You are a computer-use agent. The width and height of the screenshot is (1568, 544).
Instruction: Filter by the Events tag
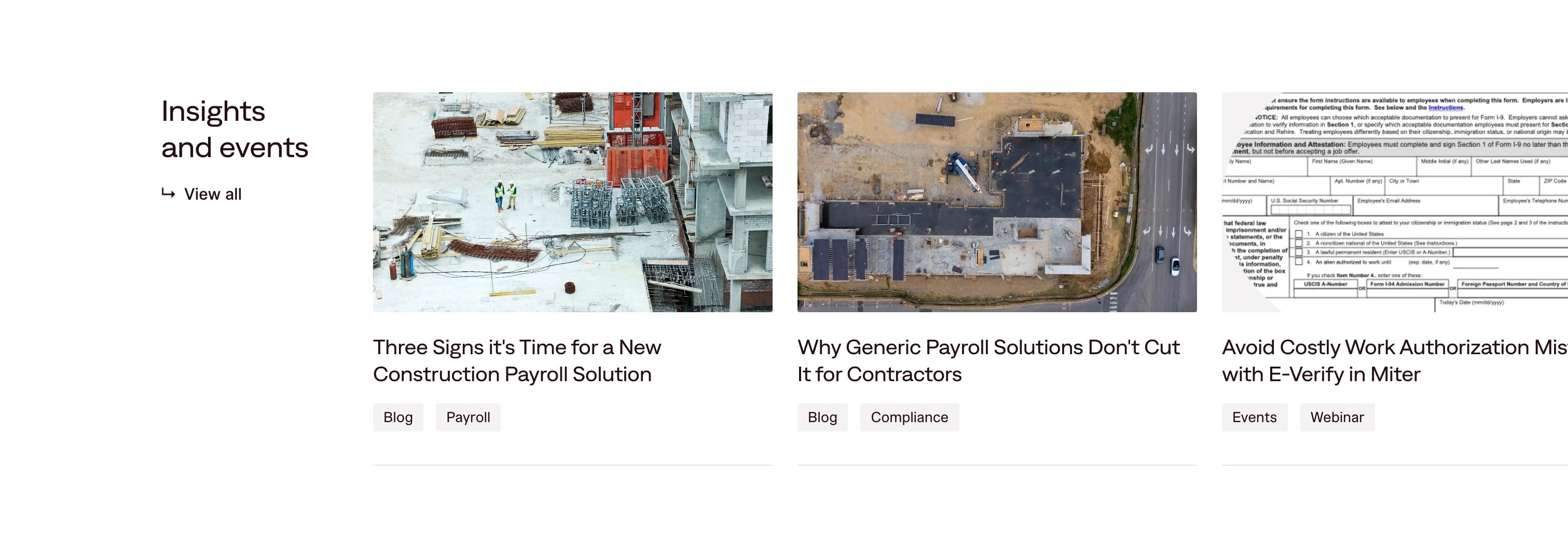(x=1254, y=417)
